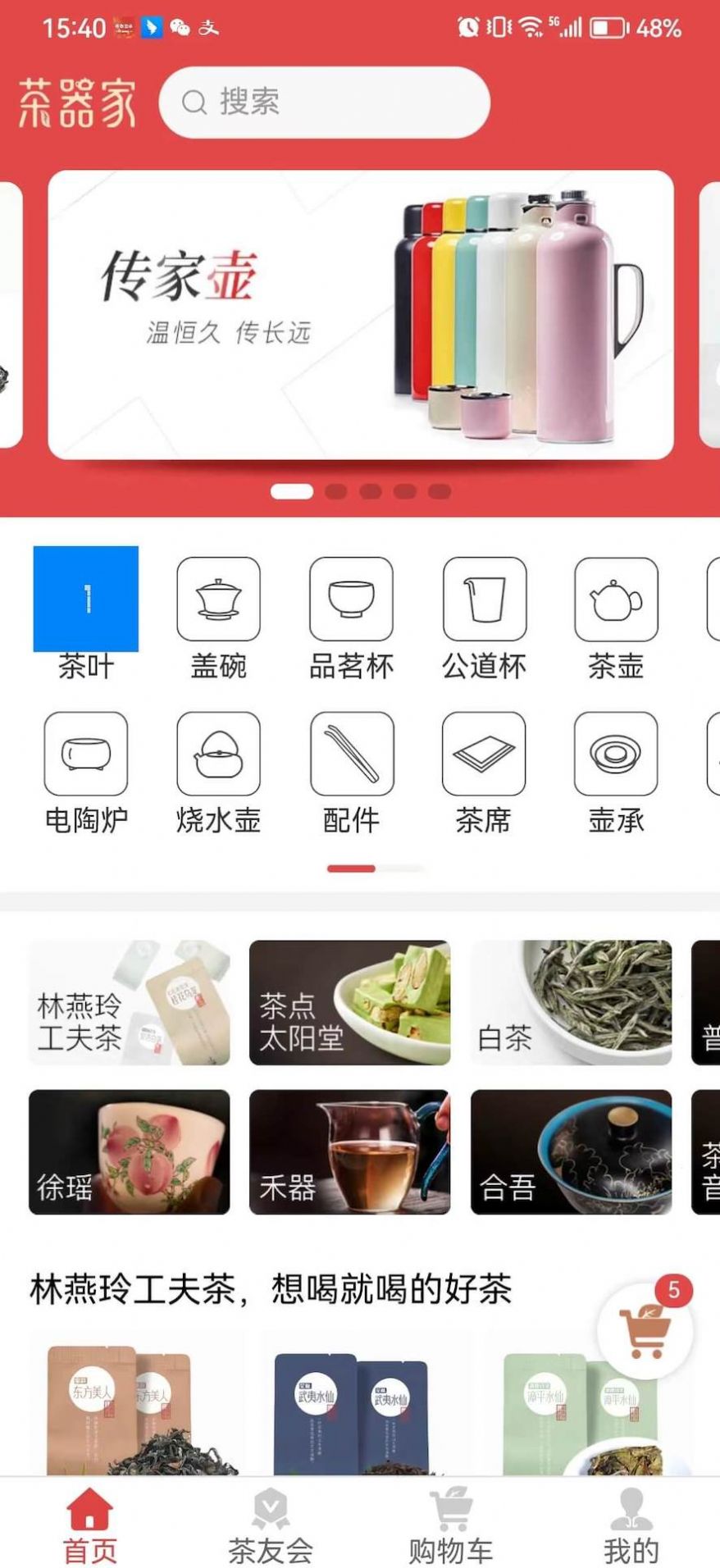Tap the search bar to search
Viewport: 720px width, 1568px height.
[325, 102]
